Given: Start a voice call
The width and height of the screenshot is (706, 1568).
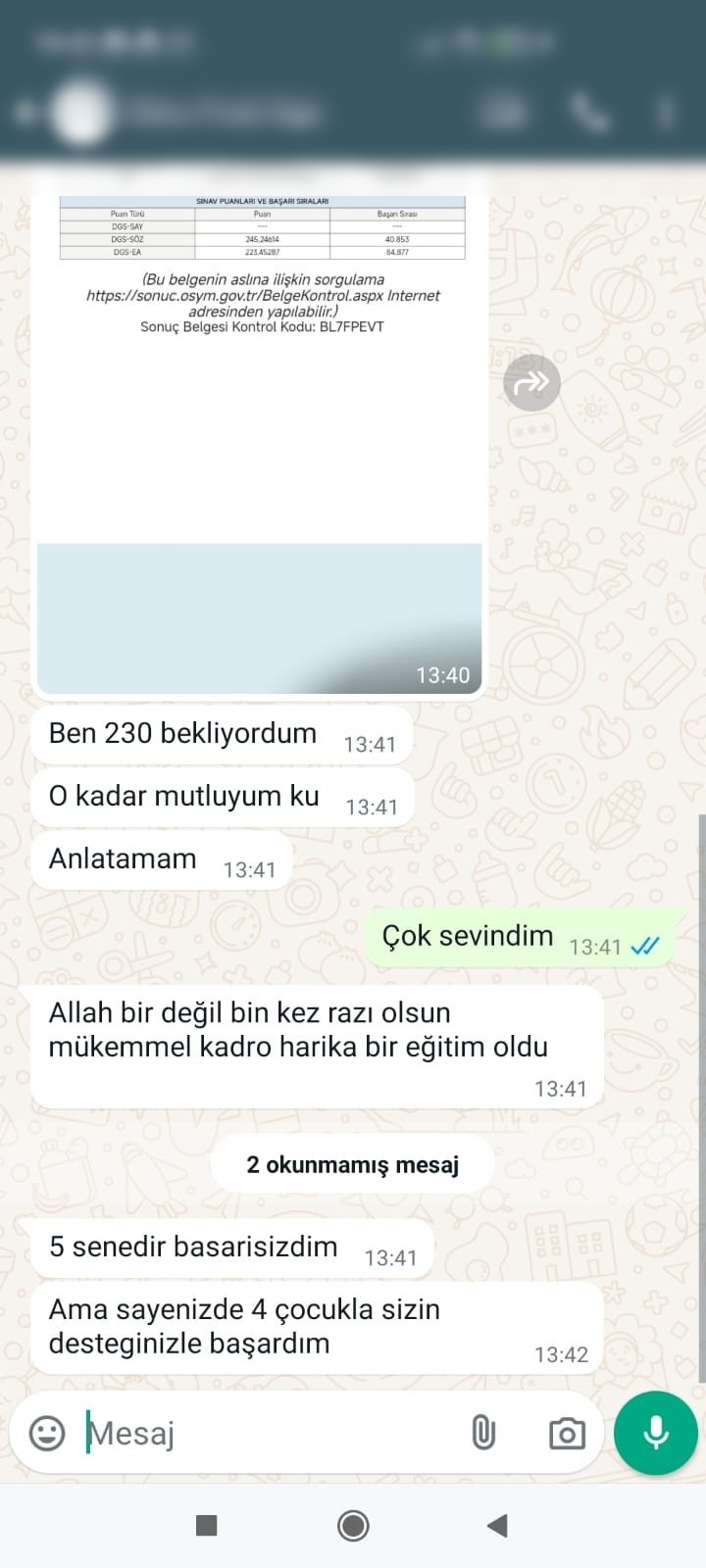Looking at the screenshot, I should (589, 113).
